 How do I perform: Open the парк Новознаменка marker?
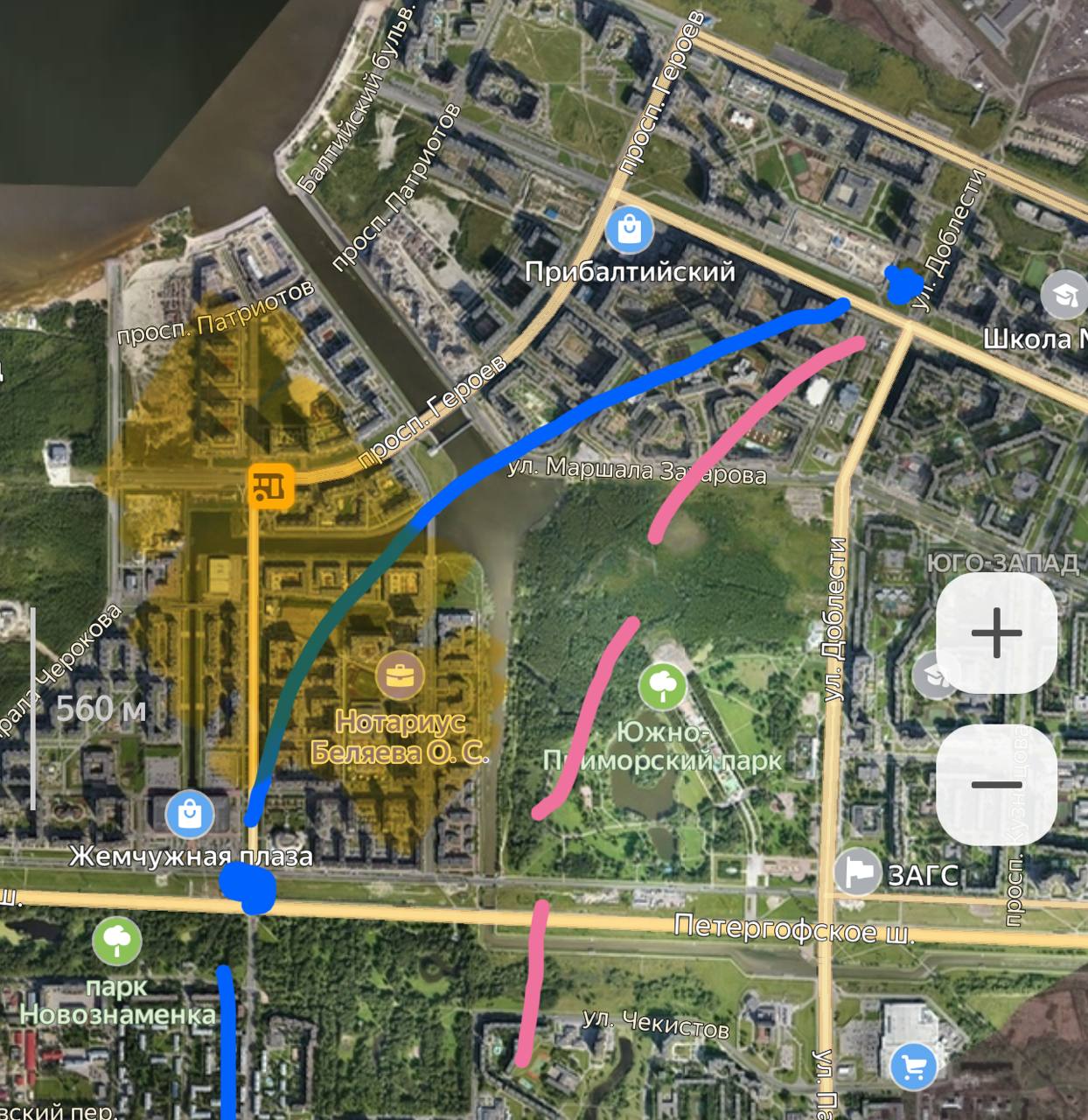116,941
